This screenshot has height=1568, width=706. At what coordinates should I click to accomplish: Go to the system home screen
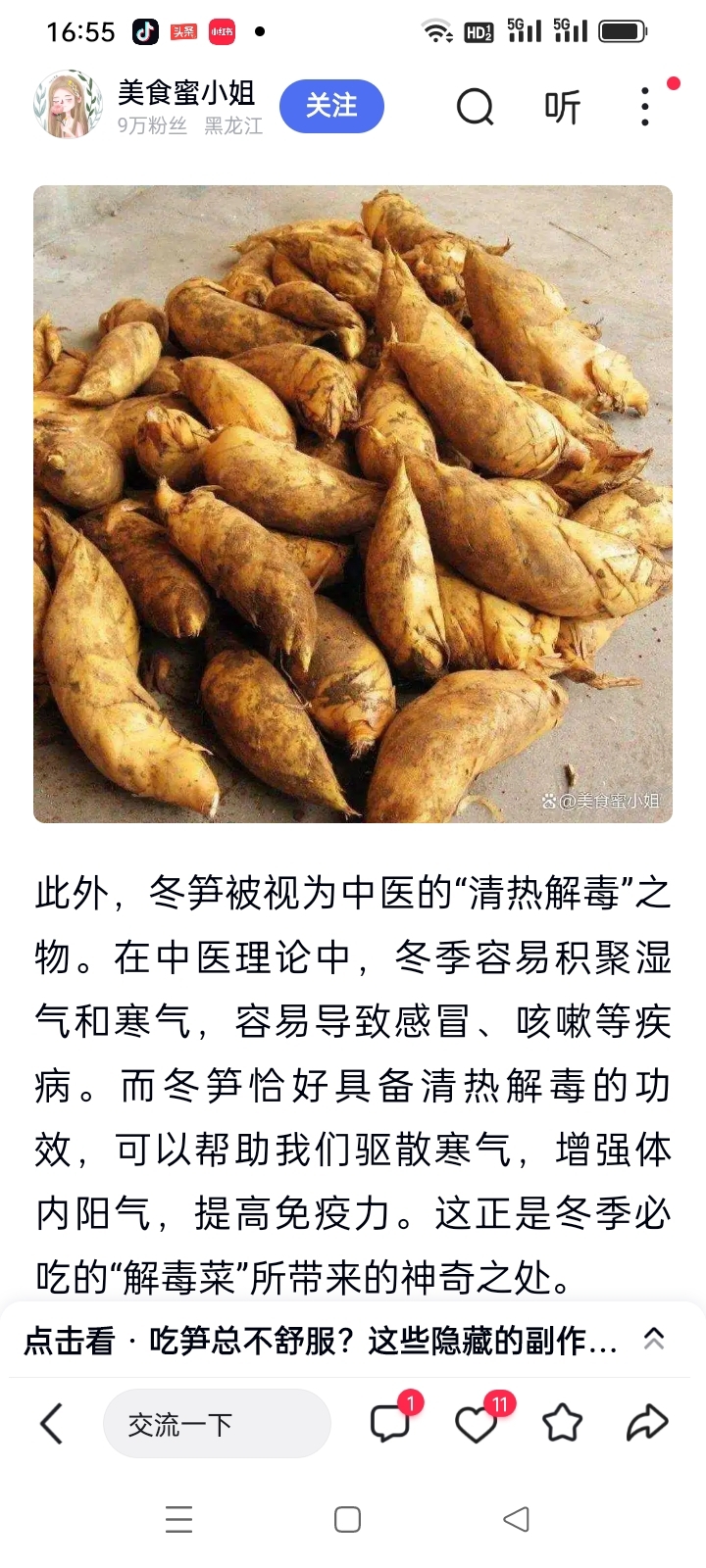point(347,1519)
